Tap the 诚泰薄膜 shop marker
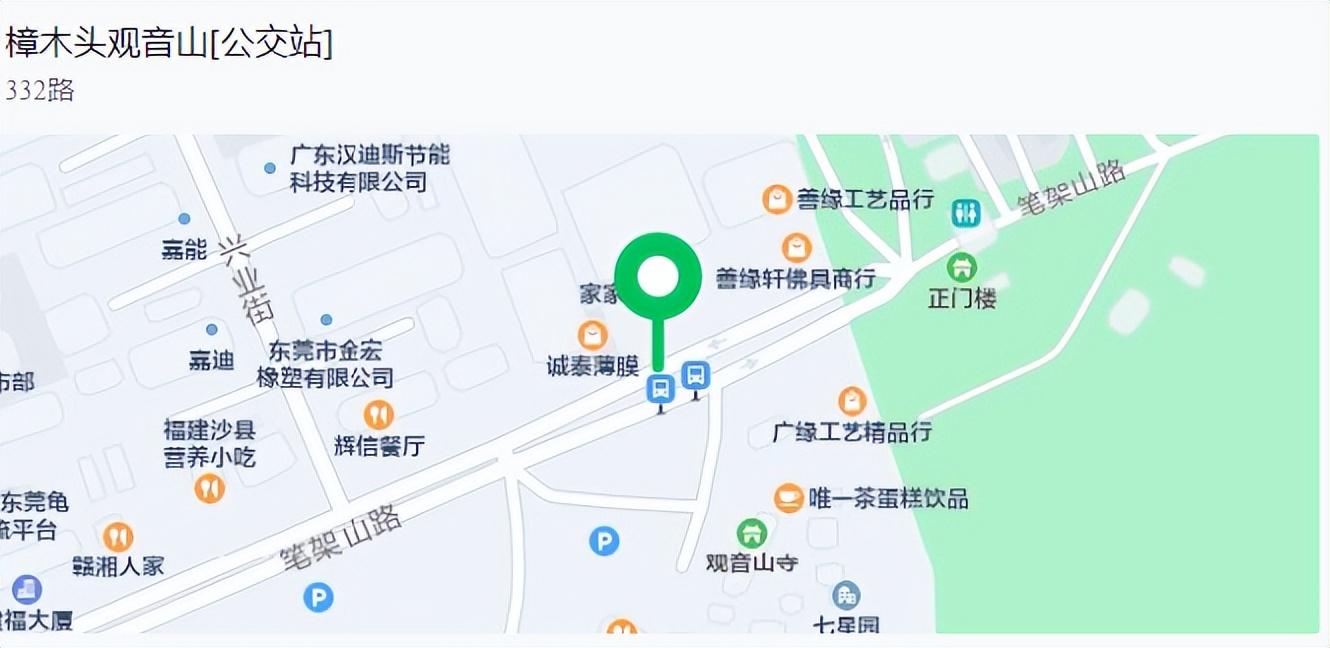 coord(593,335)
